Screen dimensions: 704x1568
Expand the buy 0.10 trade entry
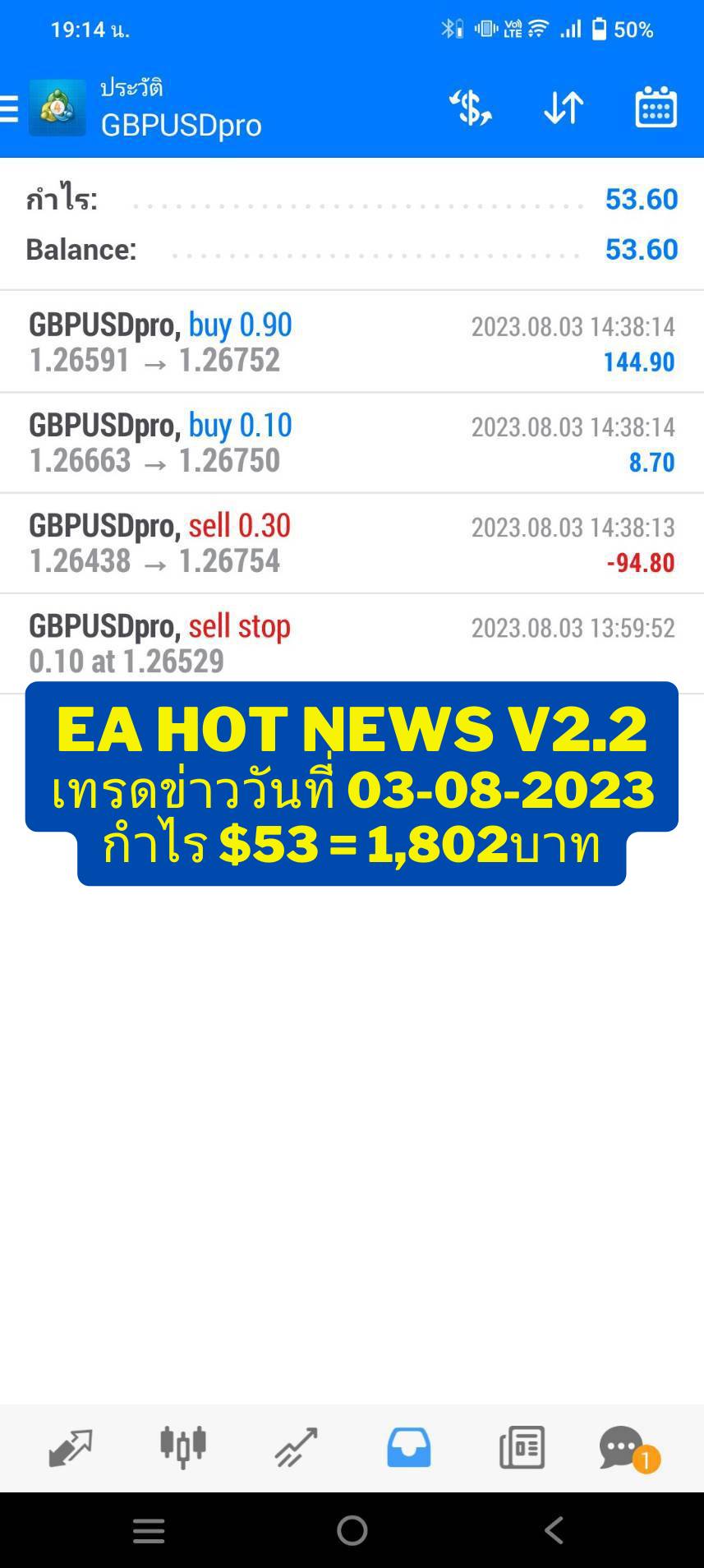352,443
